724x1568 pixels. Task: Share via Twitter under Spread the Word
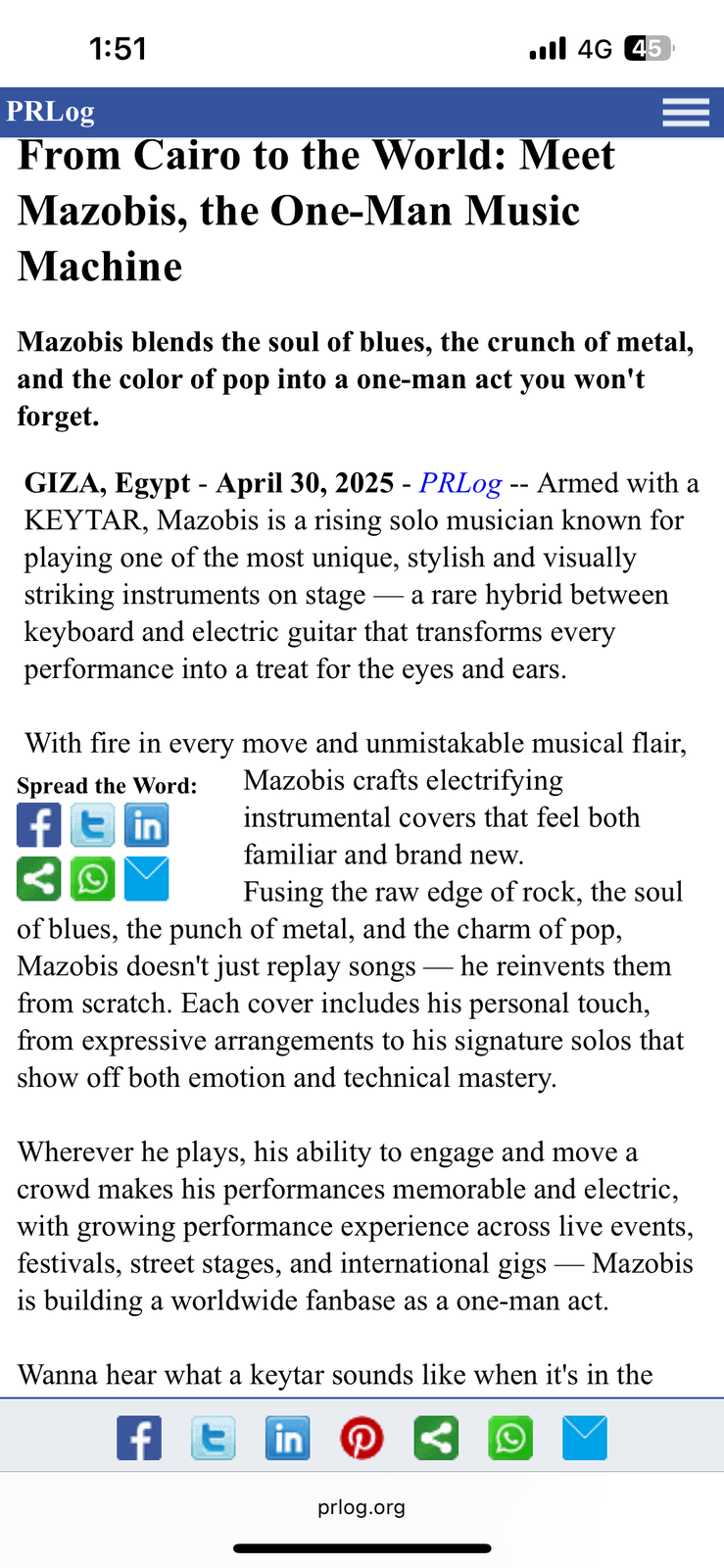[x=92, y=824]
